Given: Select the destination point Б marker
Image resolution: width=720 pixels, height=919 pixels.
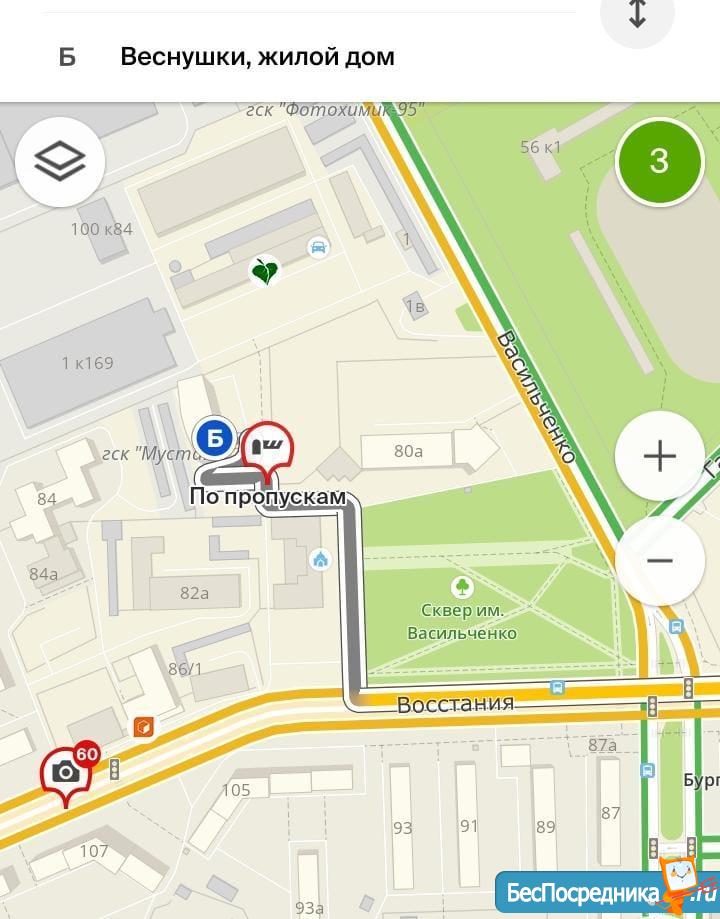Looking at the screenshot, I should (213, 437).
